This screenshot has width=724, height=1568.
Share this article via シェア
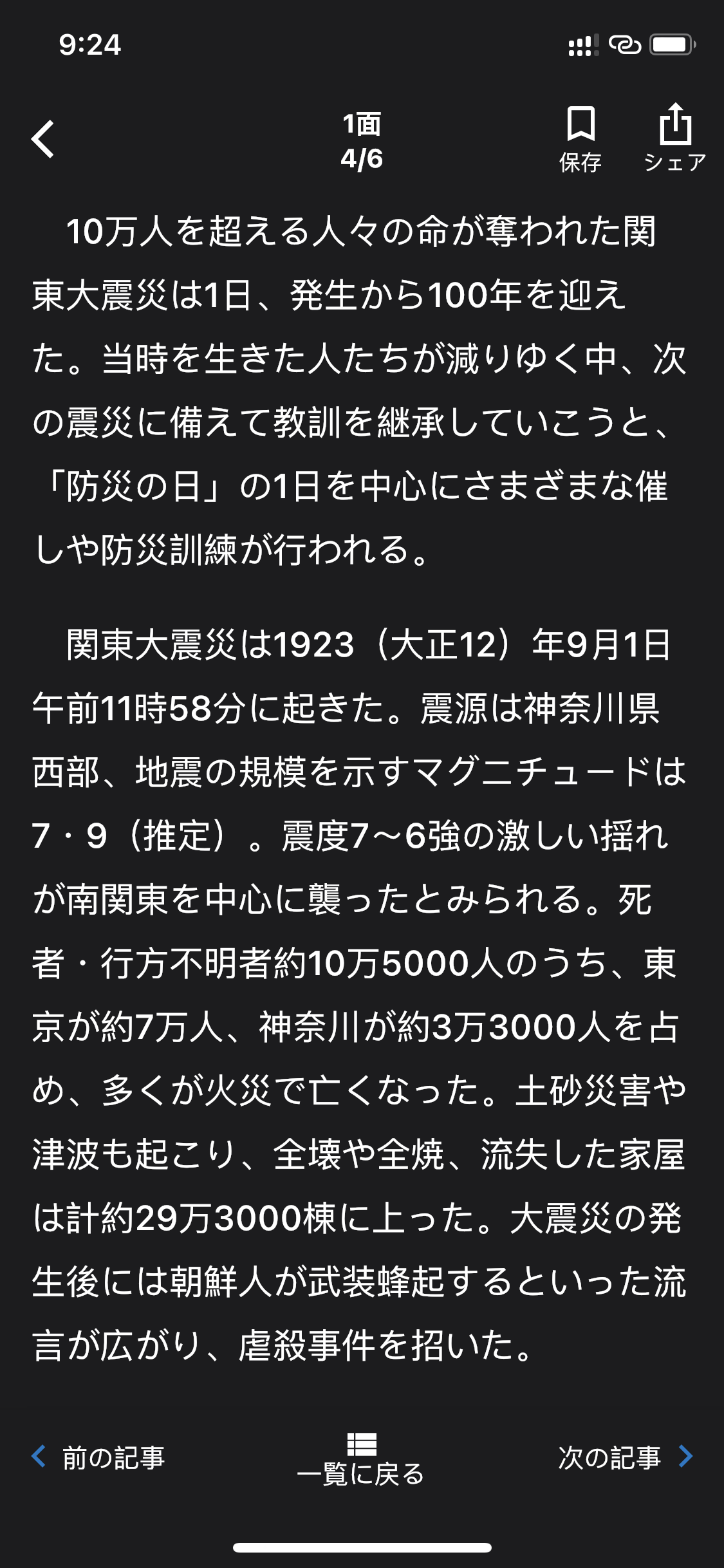coord(675,138)
